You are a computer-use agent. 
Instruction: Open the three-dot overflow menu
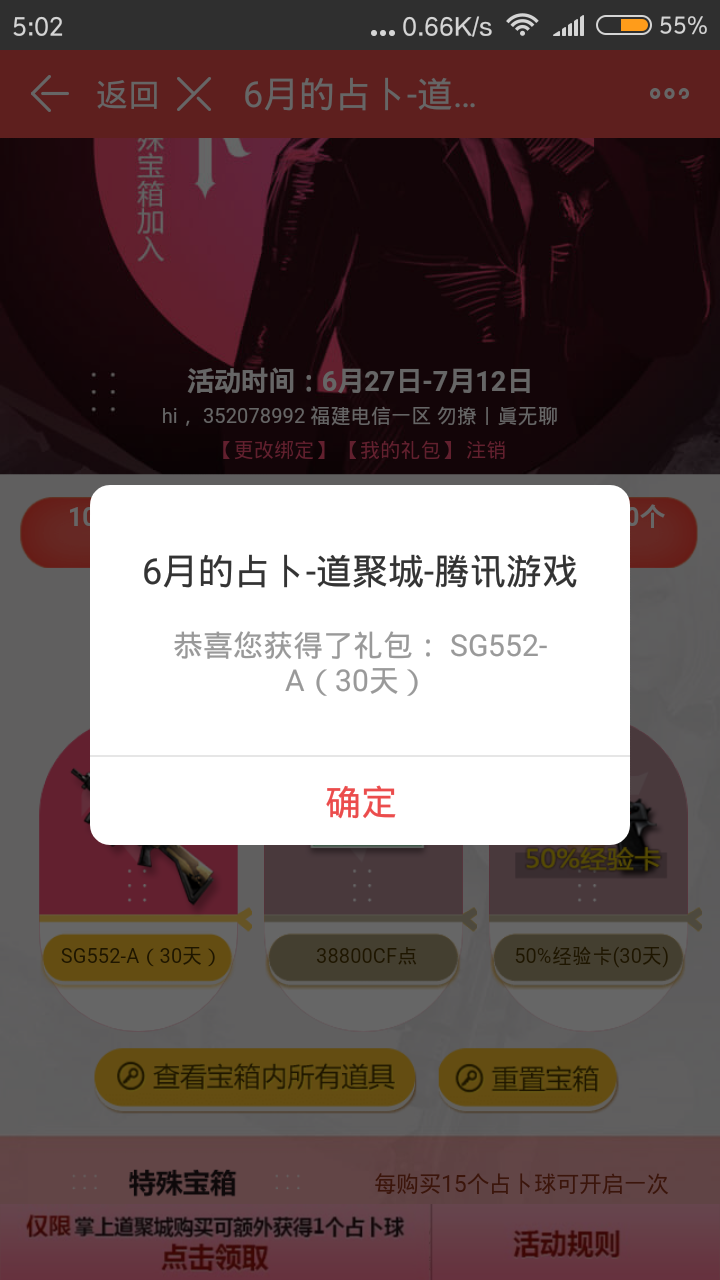[669, 94]
